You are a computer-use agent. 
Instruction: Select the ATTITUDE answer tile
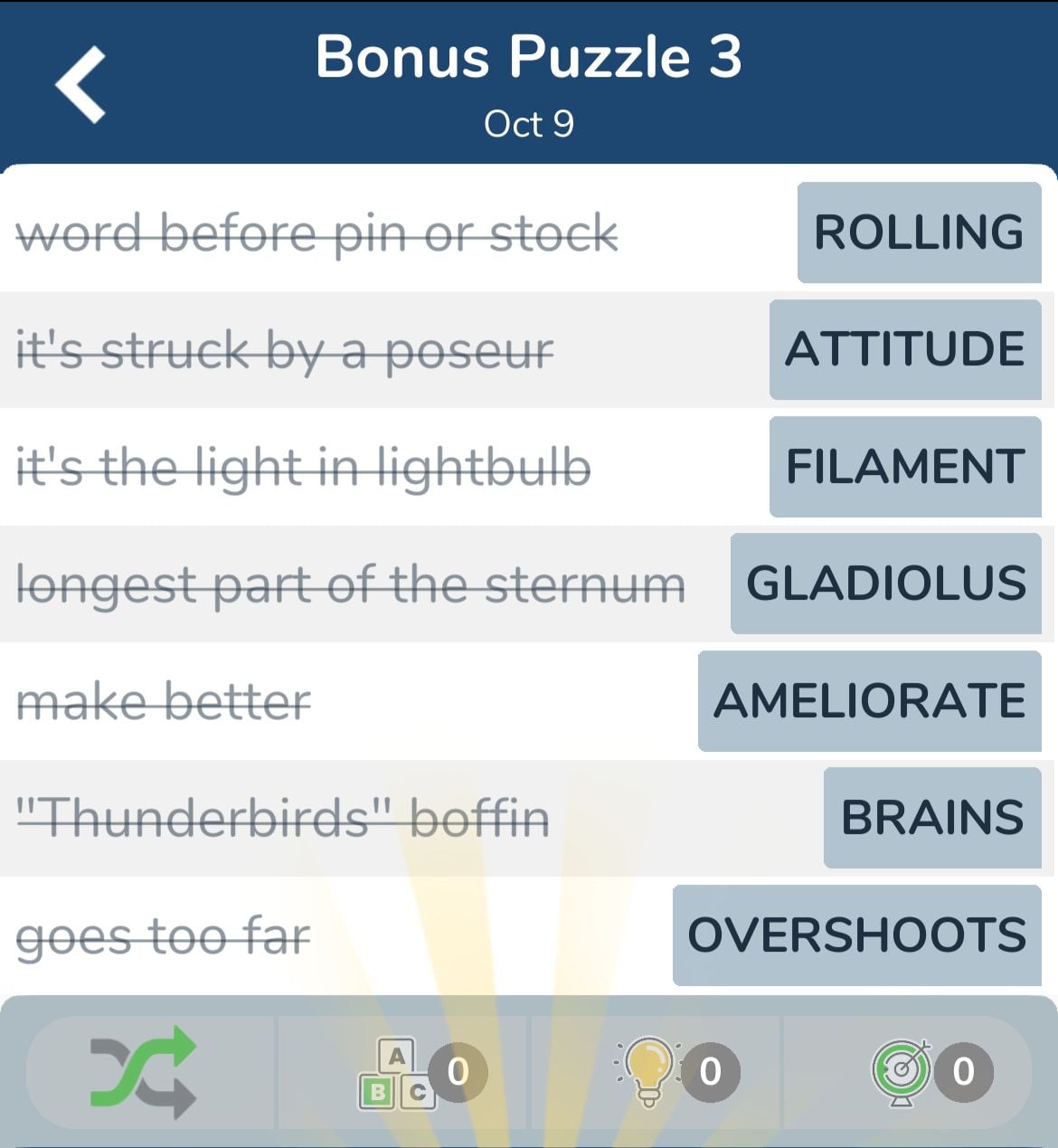click(x=905, y=349)
